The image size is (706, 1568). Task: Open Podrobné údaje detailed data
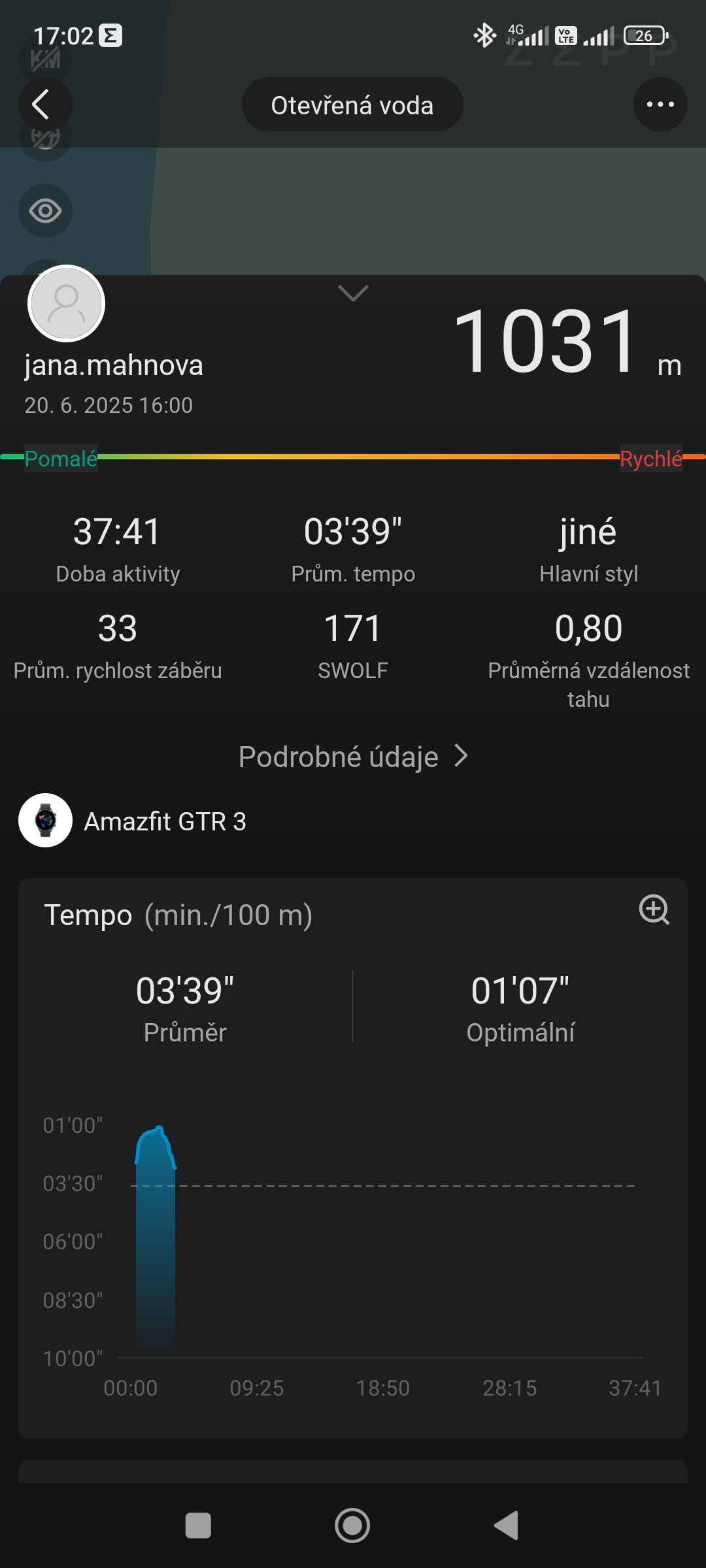353,757
